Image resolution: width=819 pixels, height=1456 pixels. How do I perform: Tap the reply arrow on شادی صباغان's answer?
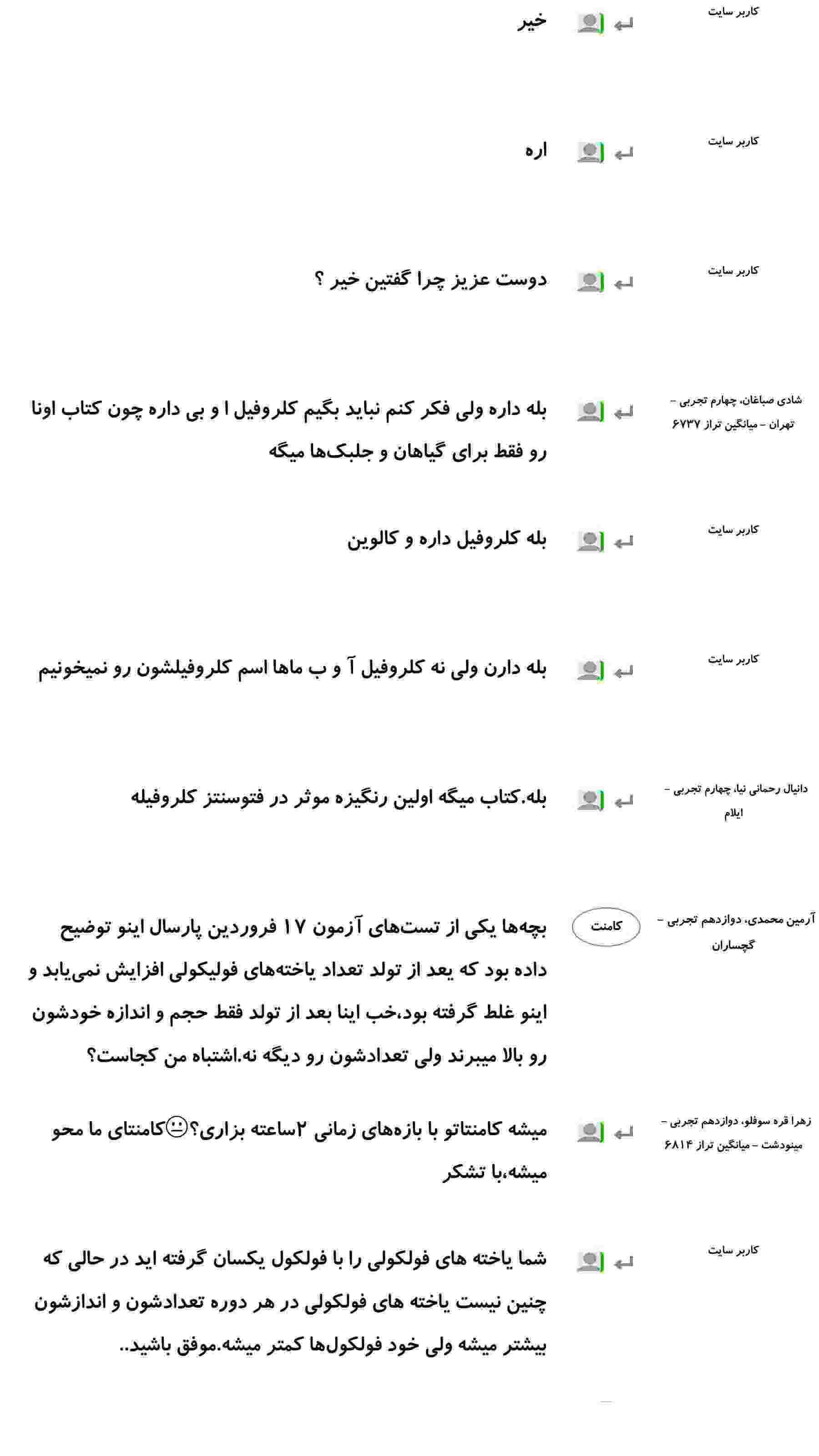pyautogui.click(x=623, y=413)
